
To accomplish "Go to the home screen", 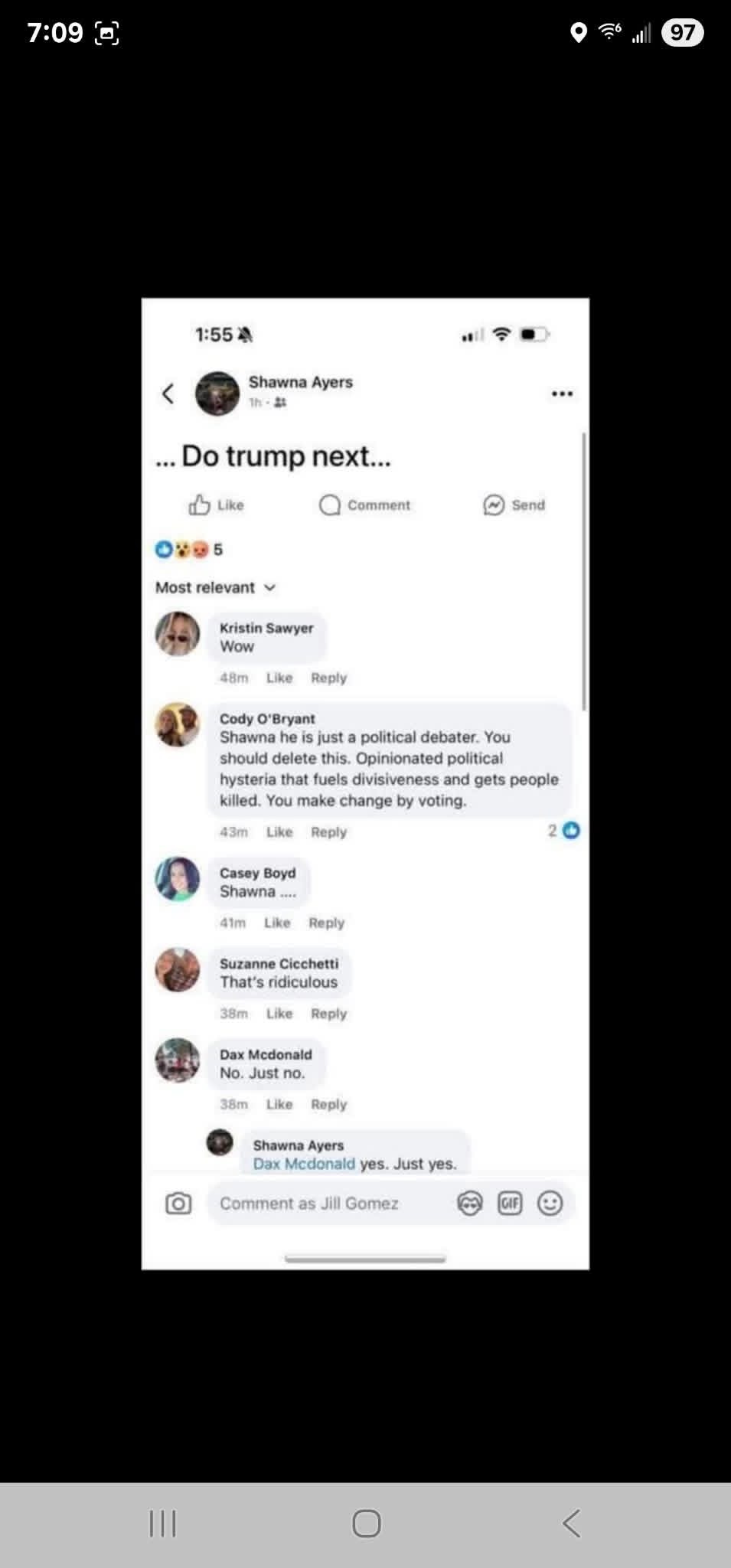I will click(366, 1523).
